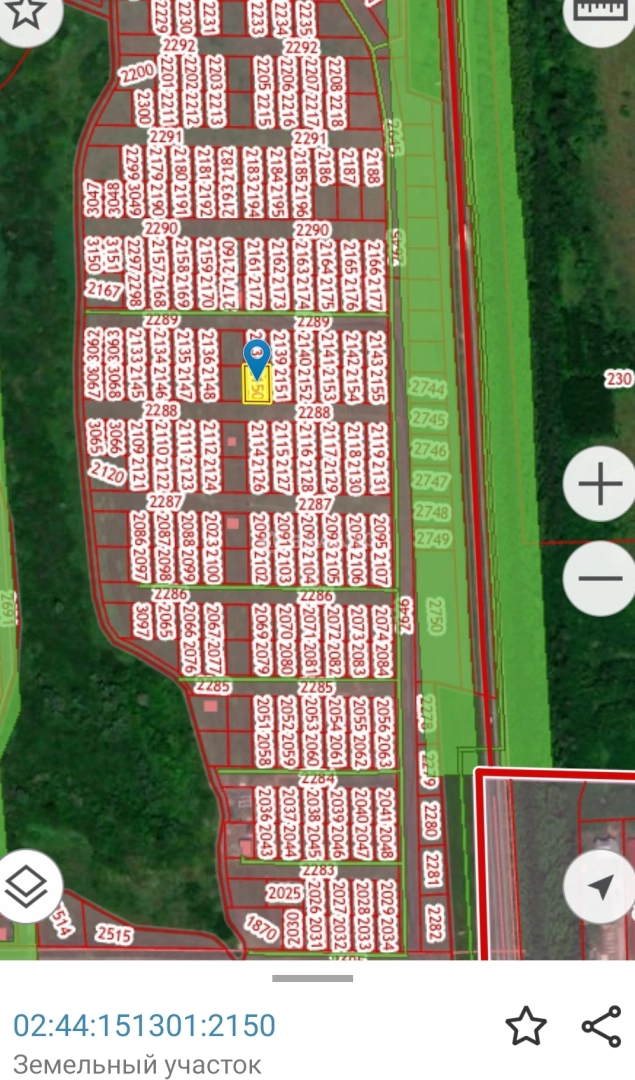Zoom in on the cadastral map
This screenshot has height=1080, width=635.
600,486
